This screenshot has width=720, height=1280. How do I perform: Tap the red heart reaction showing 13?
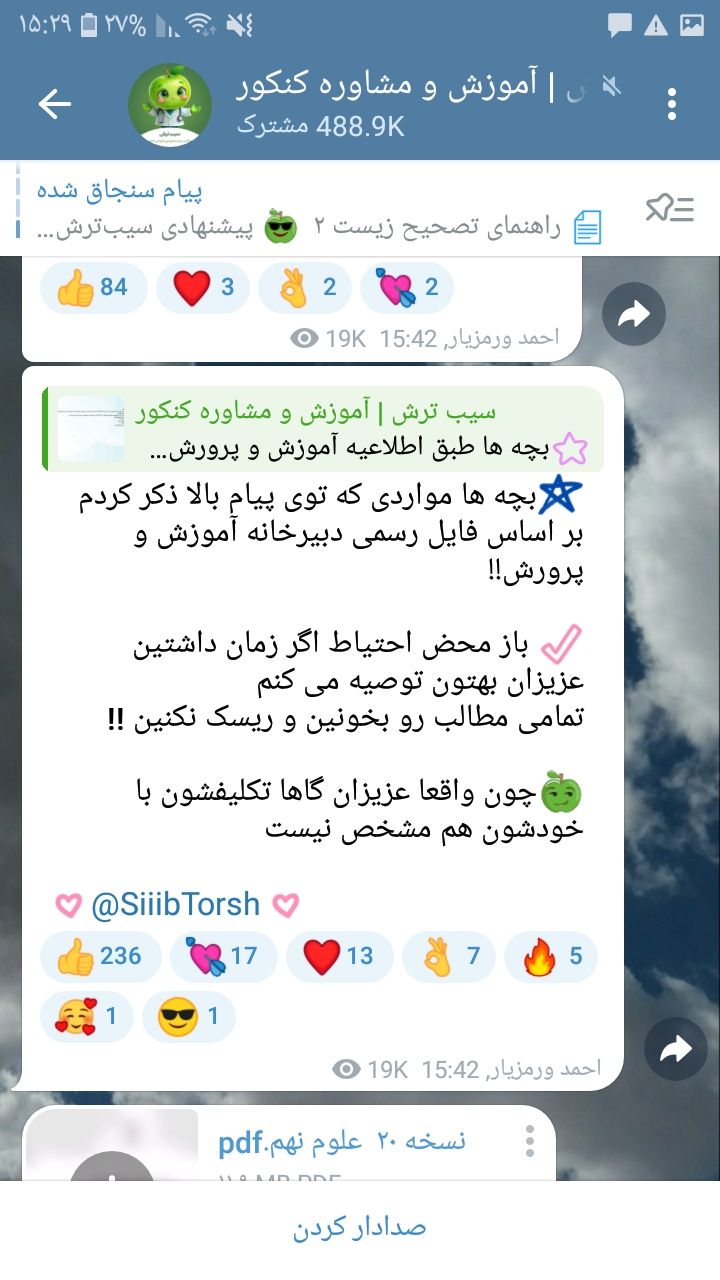tap(339, 957)
